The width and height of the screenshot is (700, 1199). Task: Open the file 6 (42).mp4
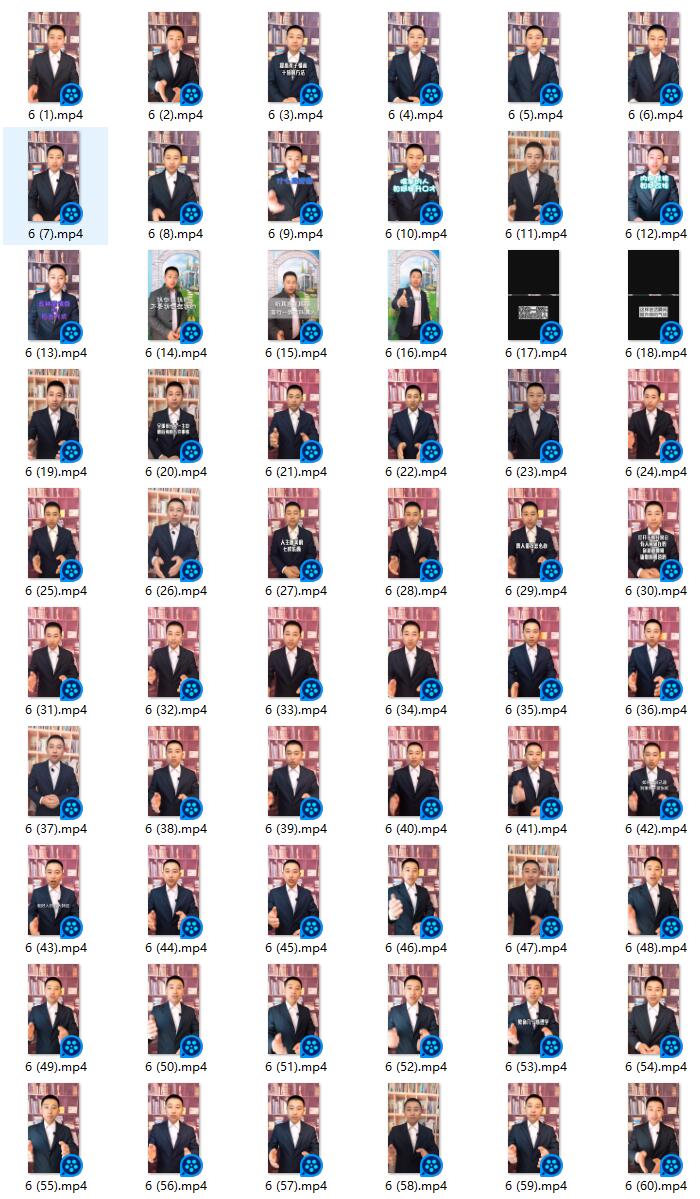click(654, 772)
